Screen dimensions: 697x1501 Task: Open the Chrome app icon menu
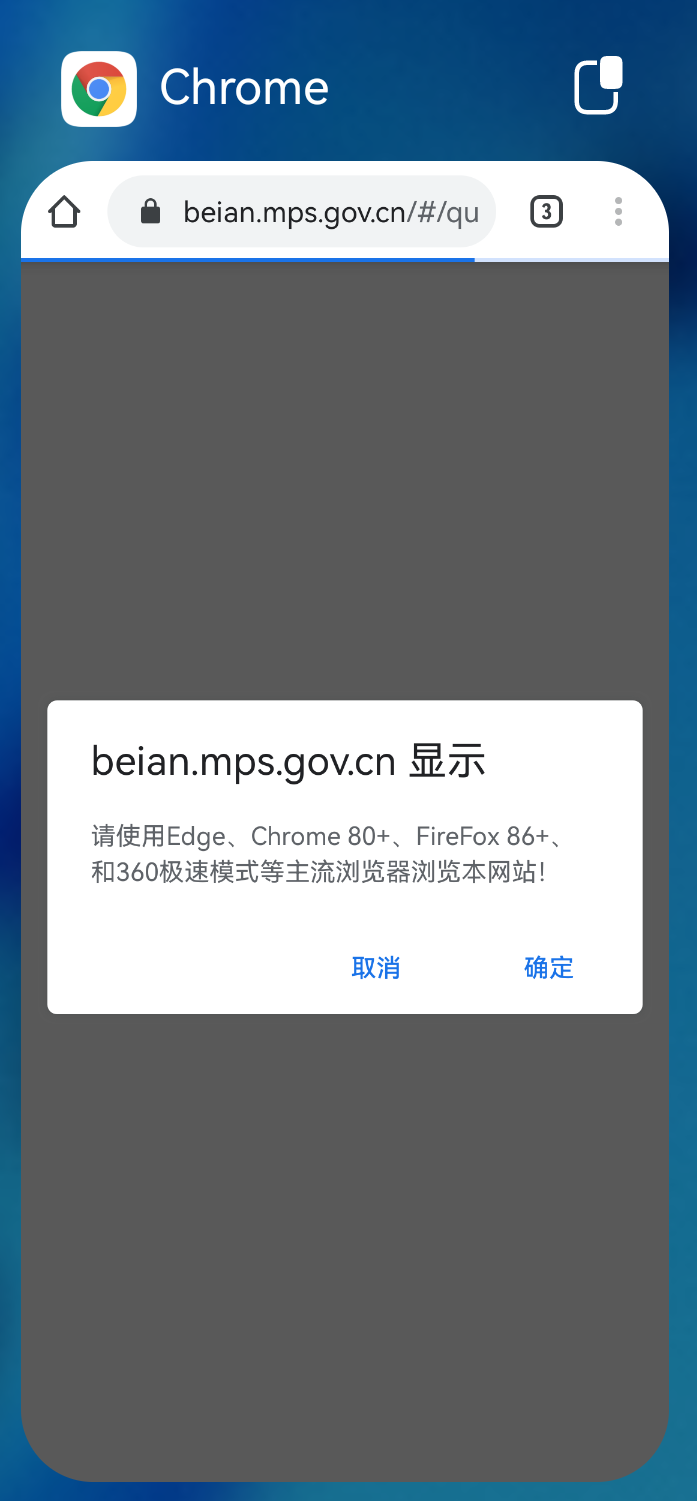click(x=99, y=88)
